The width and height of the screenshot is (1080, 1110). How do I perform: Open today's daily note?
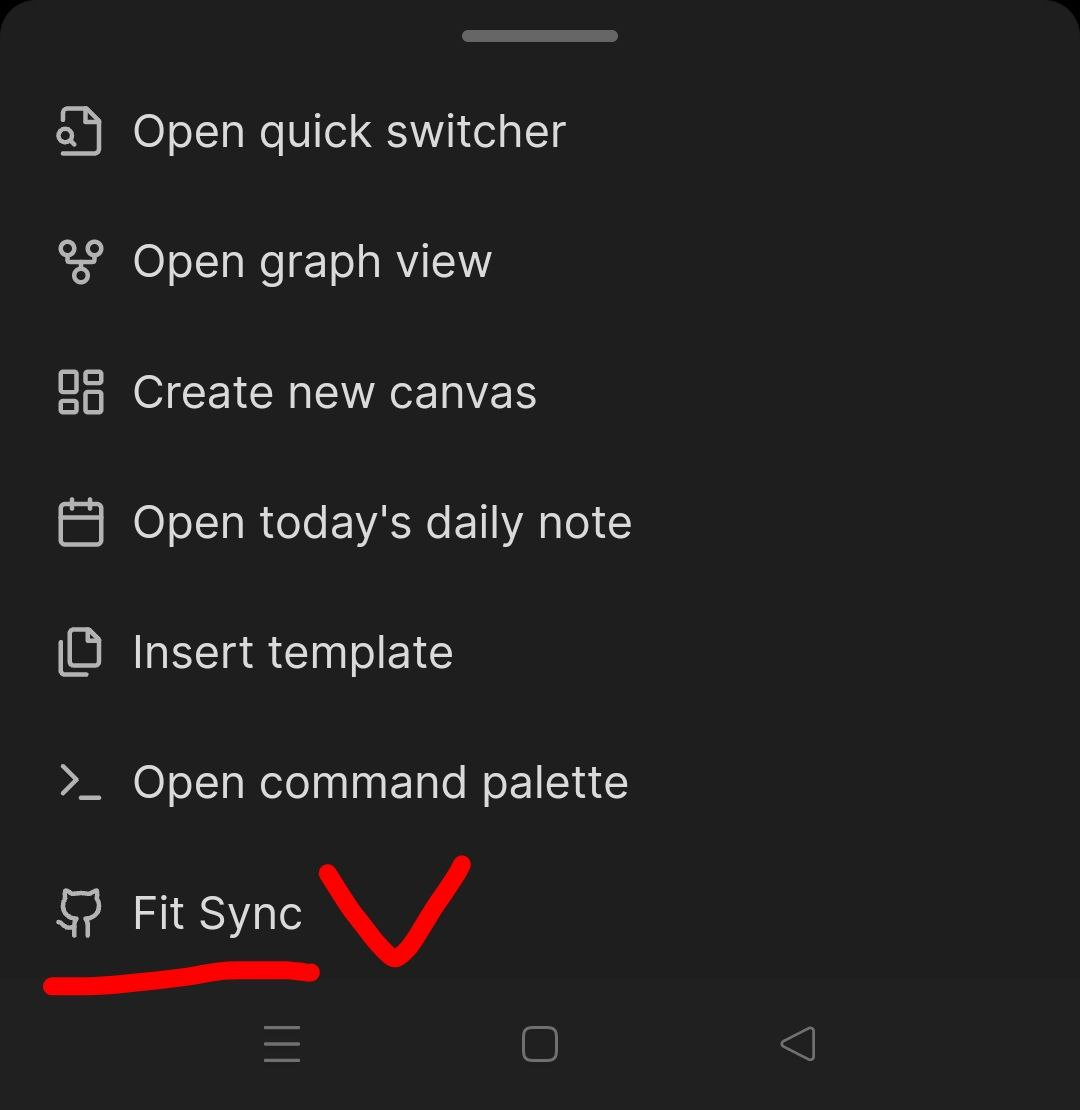(381, 523)
